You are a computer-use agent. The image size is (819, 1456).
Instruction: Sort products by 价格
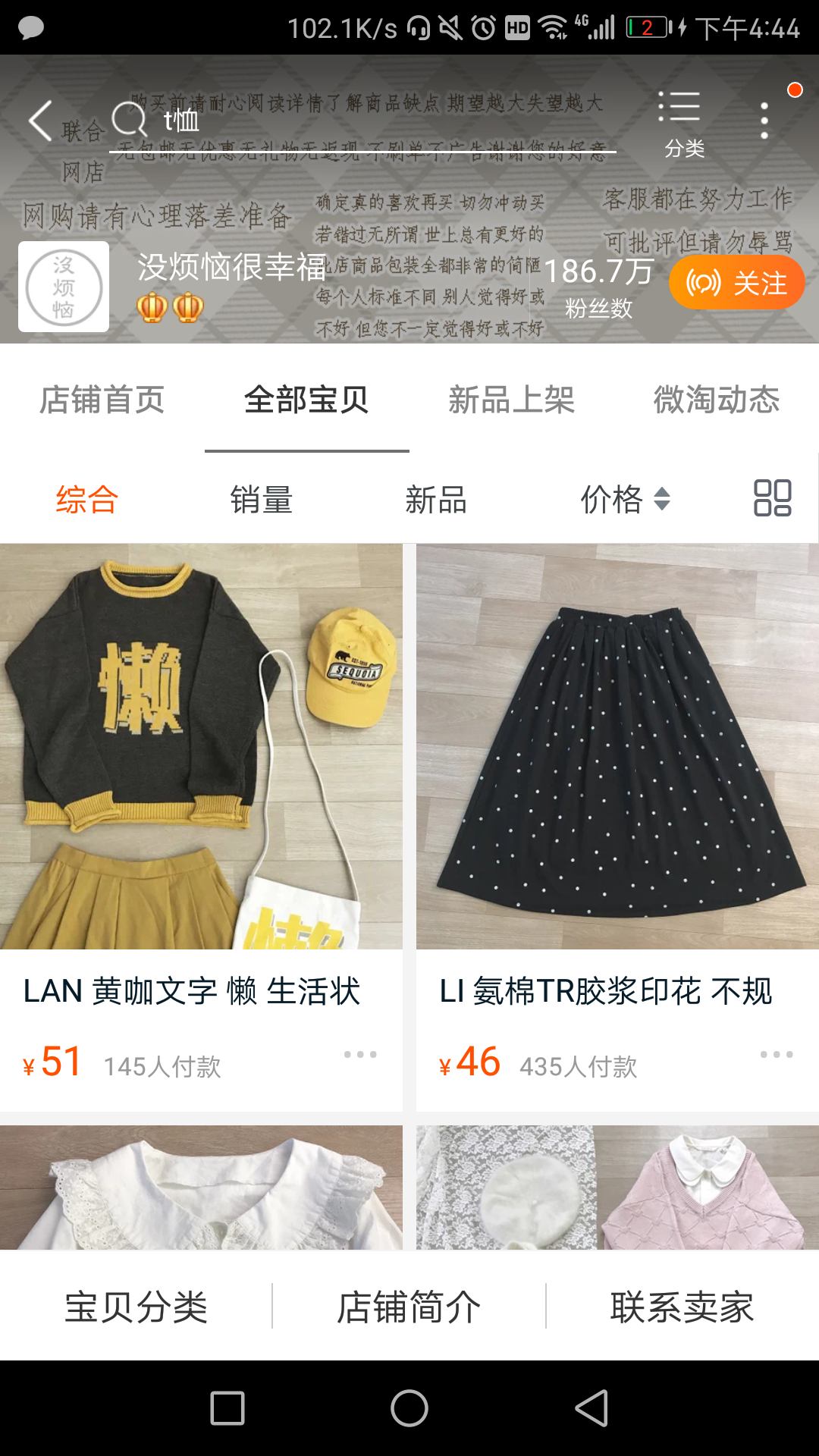point(624,500)
